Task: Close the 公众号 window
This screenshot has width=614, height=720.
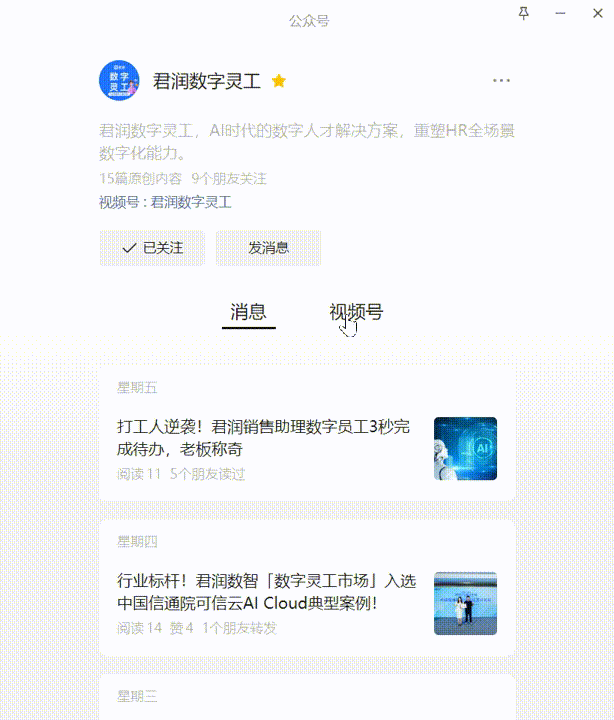Action: click(596, 13)
